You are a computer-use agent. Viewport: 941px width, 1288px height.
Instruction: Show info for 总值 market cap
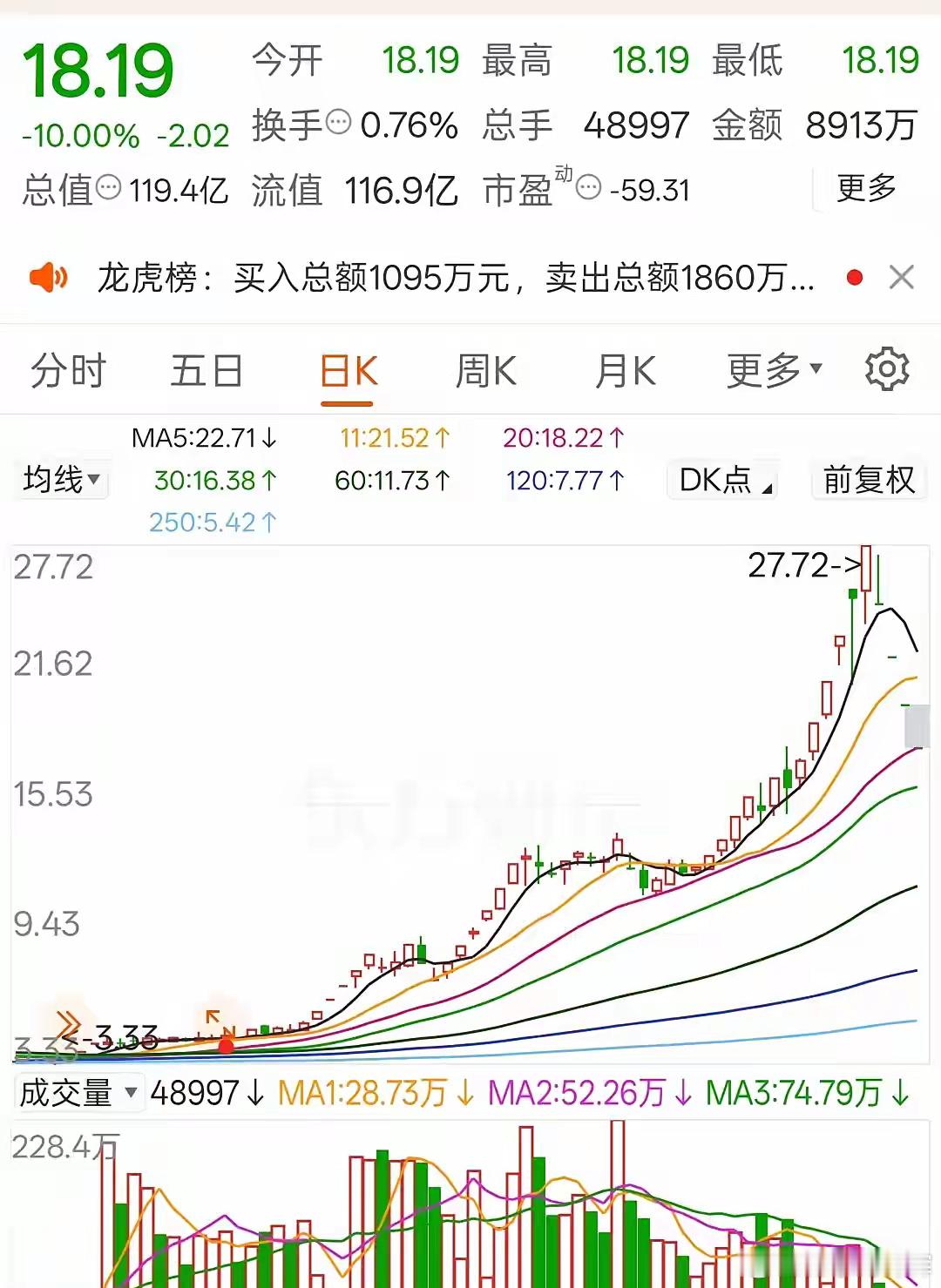click(x=109, y=186)
